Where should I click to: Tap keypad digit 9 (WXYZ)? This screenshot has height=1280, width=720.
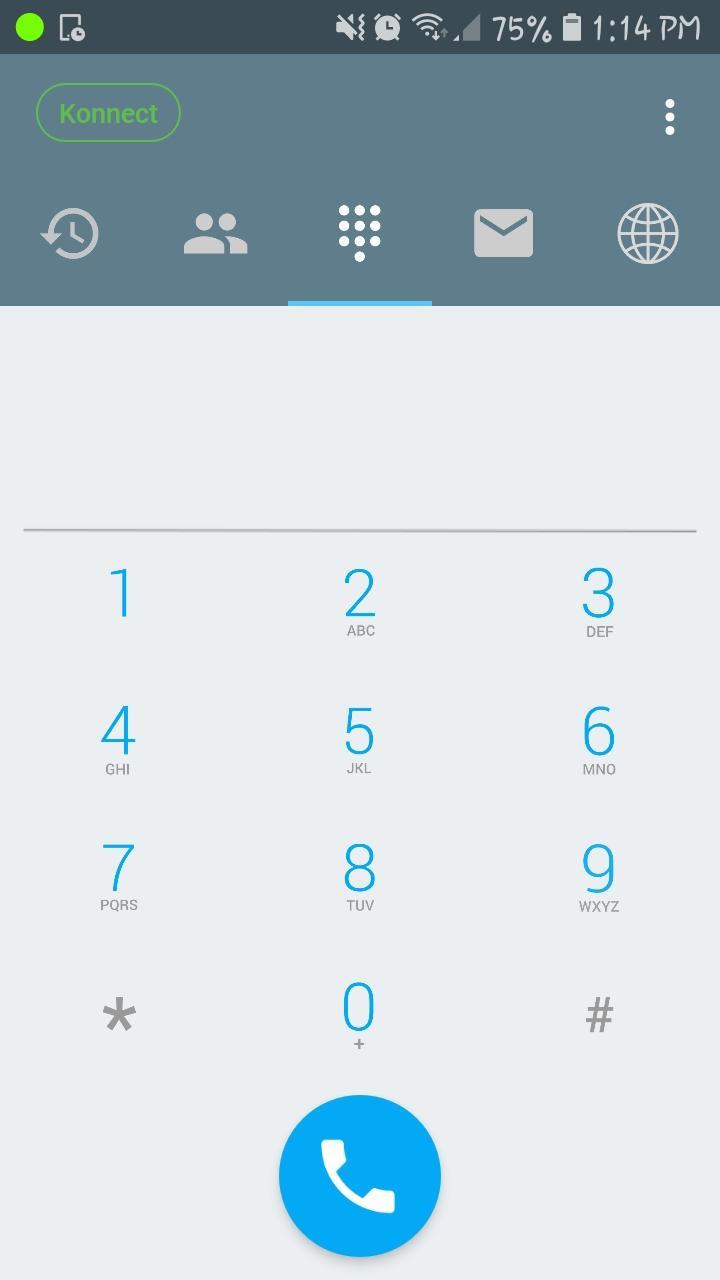pos(599,875)
